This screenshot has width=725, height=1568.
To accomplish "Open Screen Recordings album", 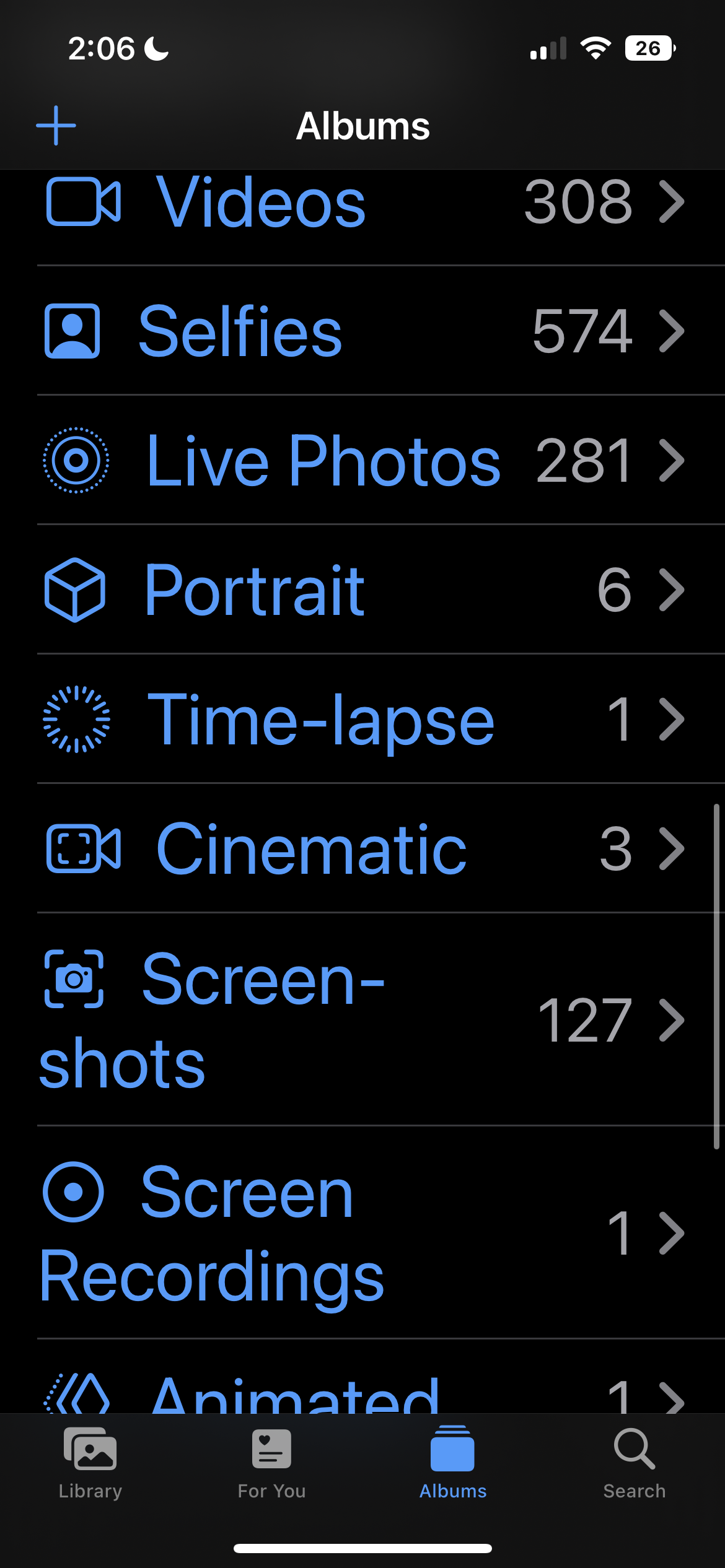I will (362, 1233).
